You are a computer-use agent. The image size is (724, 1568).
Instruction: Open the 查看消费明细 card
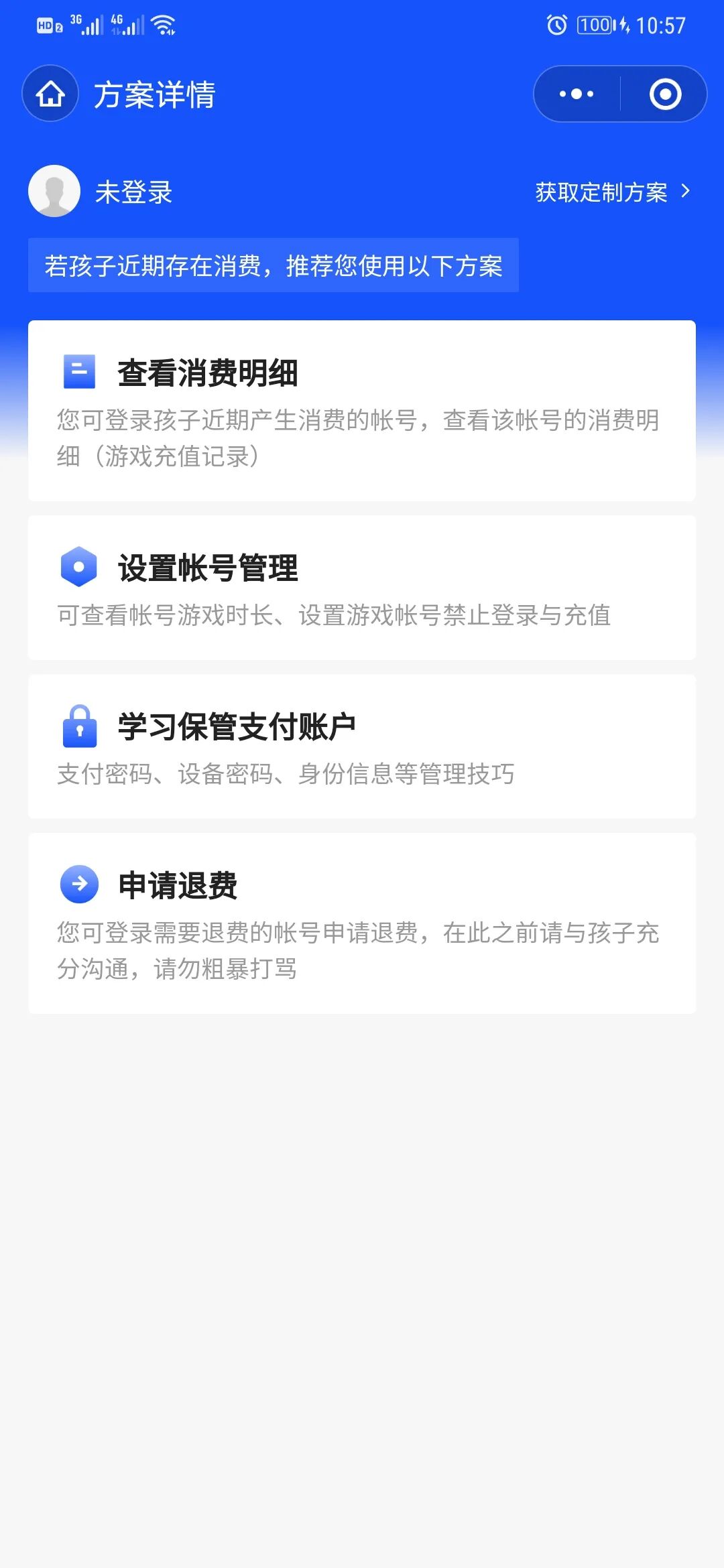coord(362,411)
